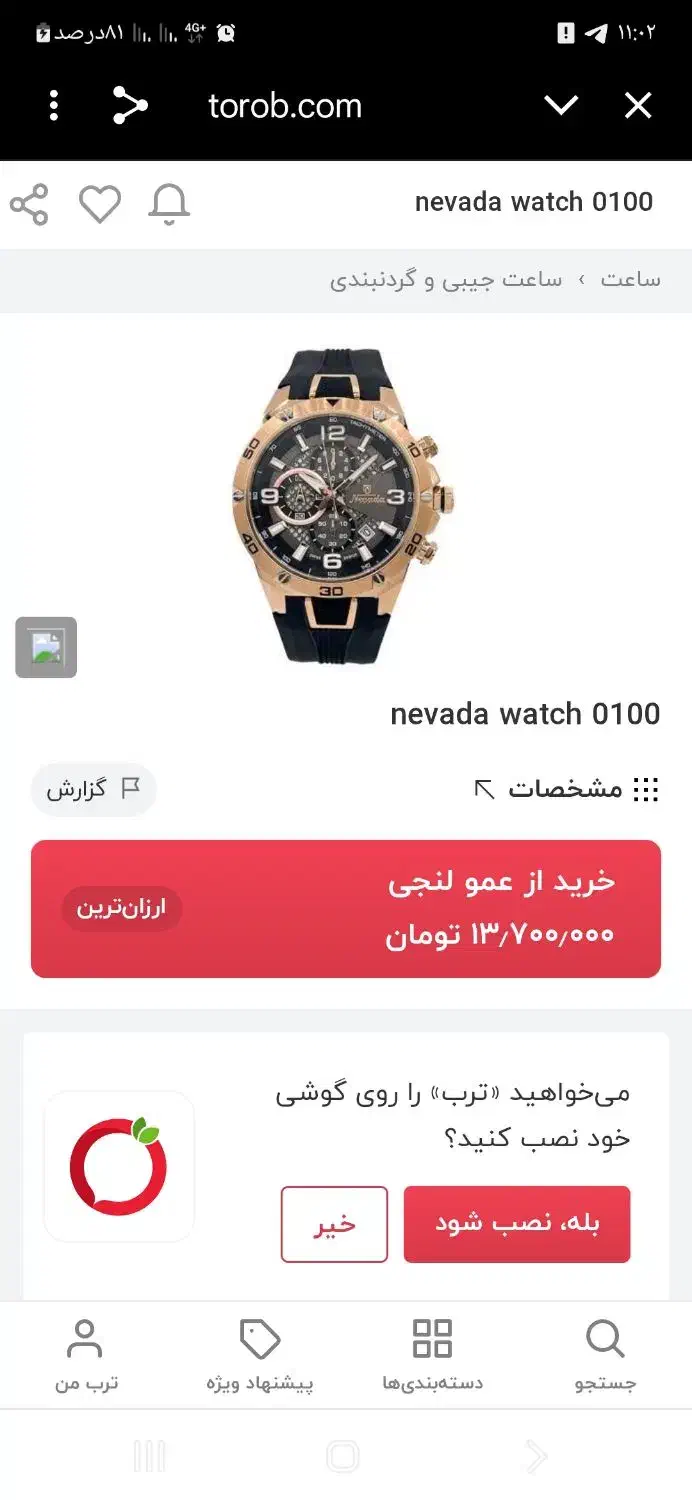Open the image gallery thumbnail icon
Viewport: 692px width, 1500px height.
click(x=46, y=647)
